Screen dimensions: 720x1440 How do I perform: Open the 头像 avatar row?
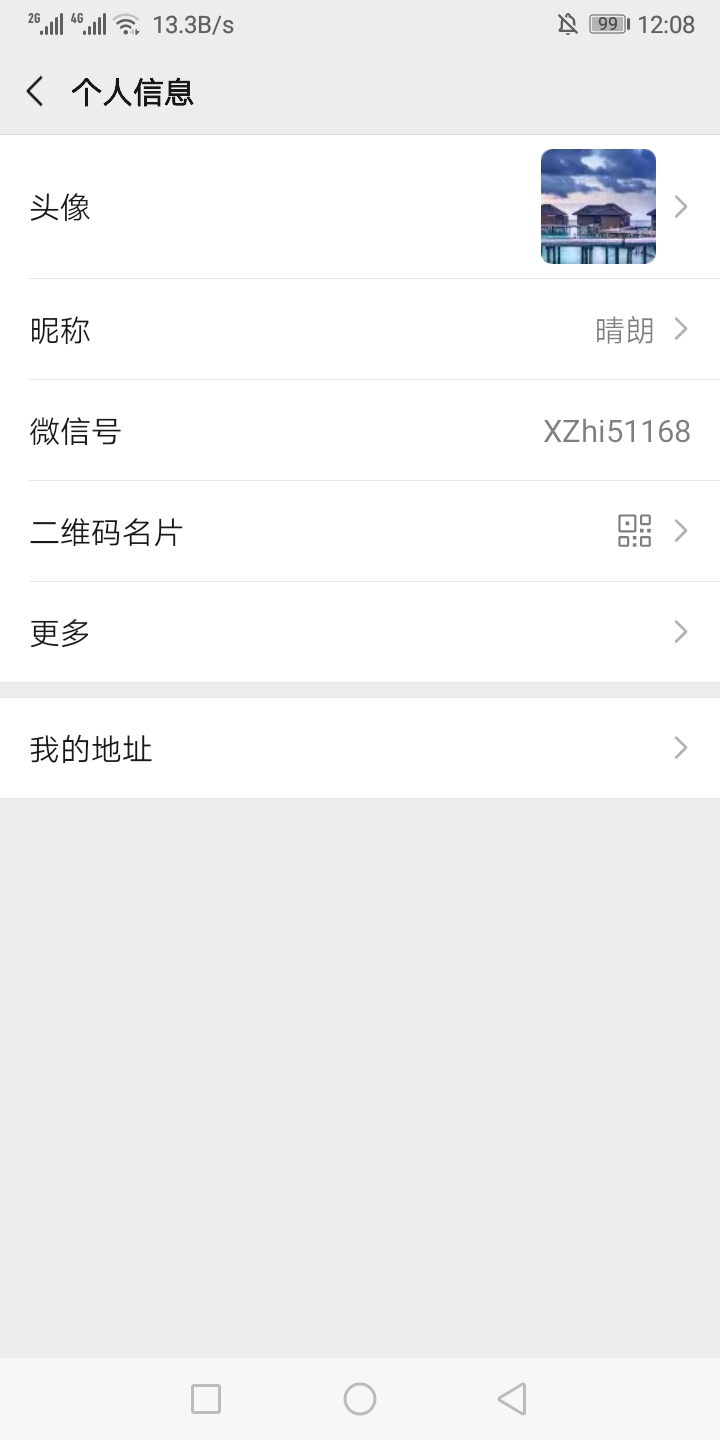[360, 207]
